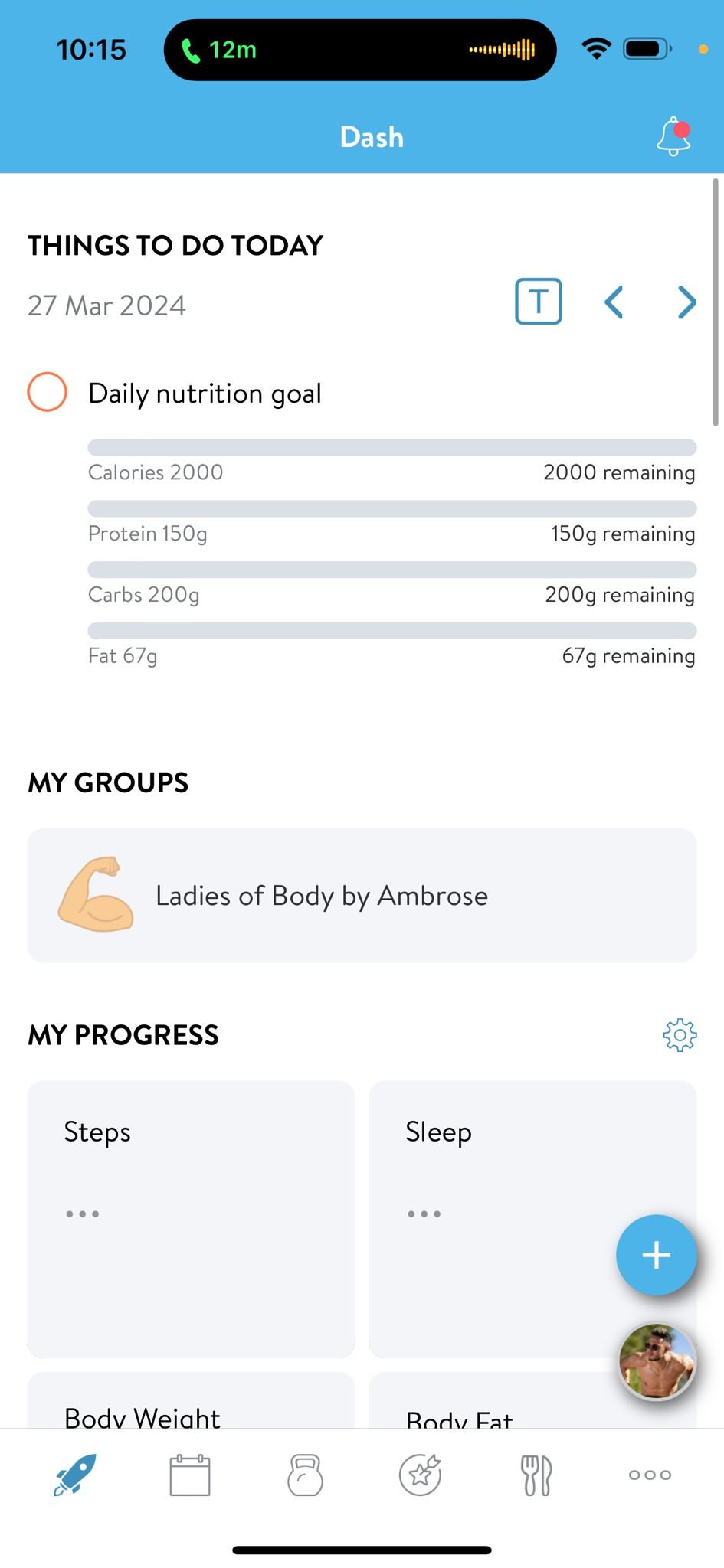Open the more options tab

click(x=650, y=1475)
